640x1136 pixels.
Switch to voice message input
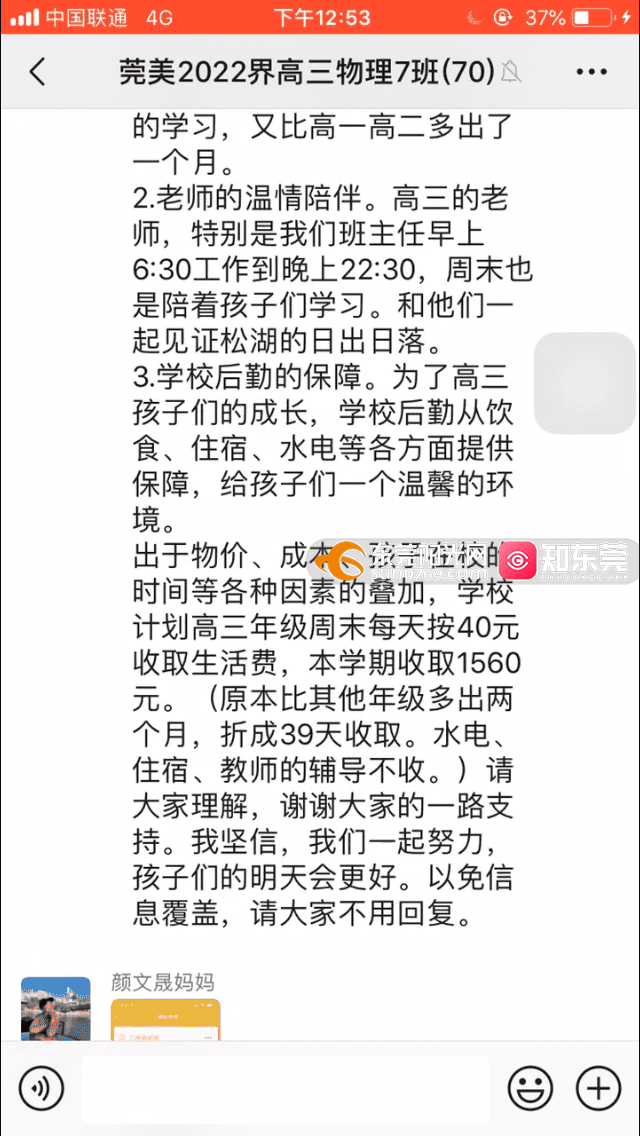(x=41, y=1088)
